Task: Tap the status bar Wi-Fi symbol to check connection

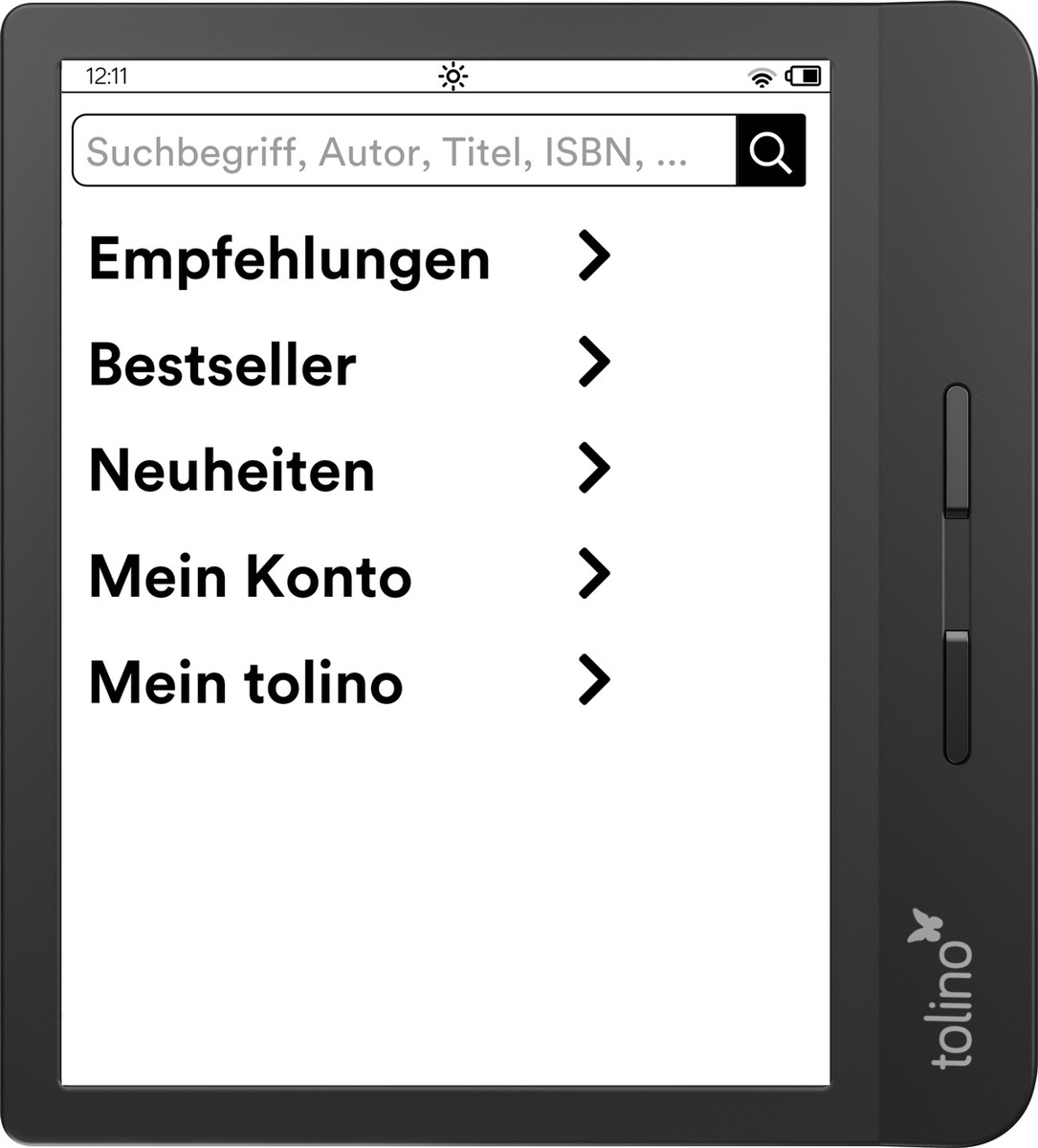Action: [762, 76]
